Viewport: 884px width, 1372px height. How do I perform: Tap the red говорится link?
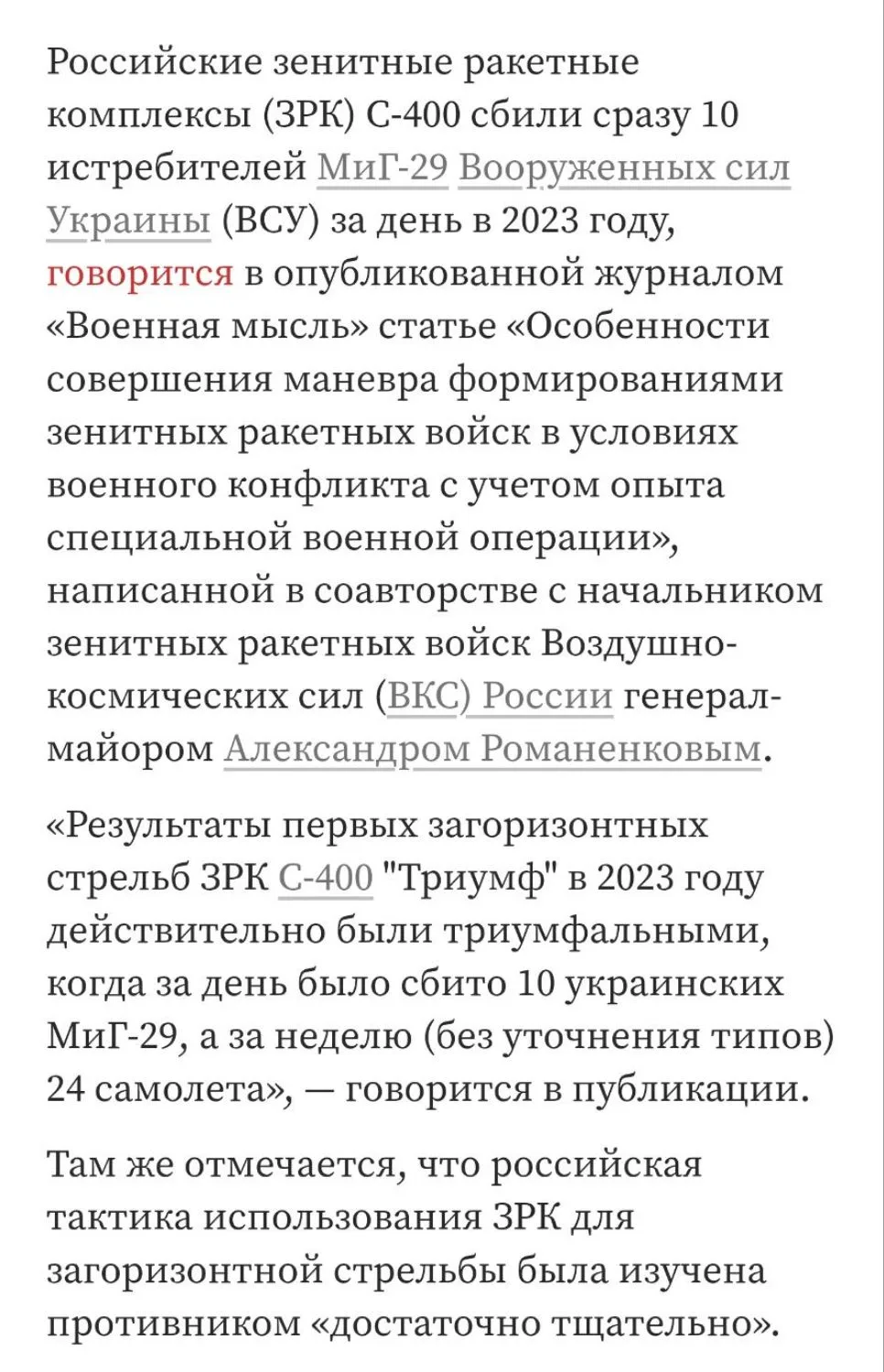[140, 274]
